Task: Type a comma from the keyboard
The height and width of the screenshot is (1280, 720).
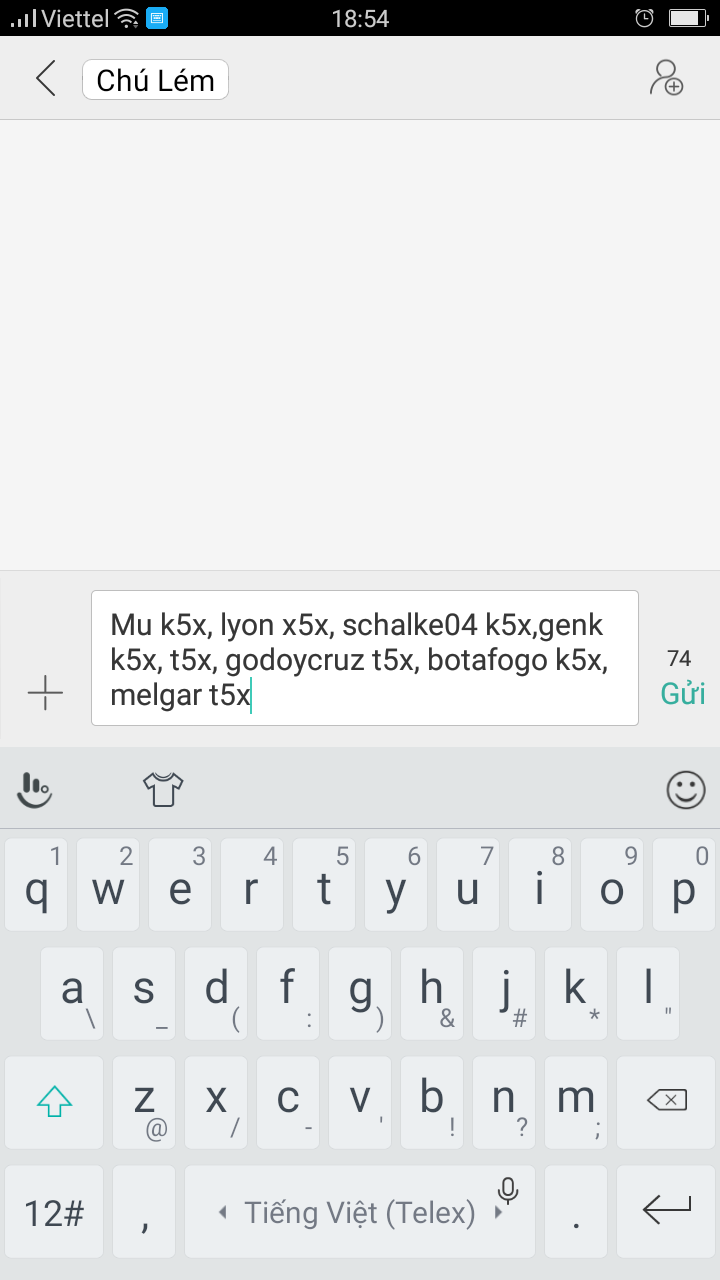Action: (145, 1212)
